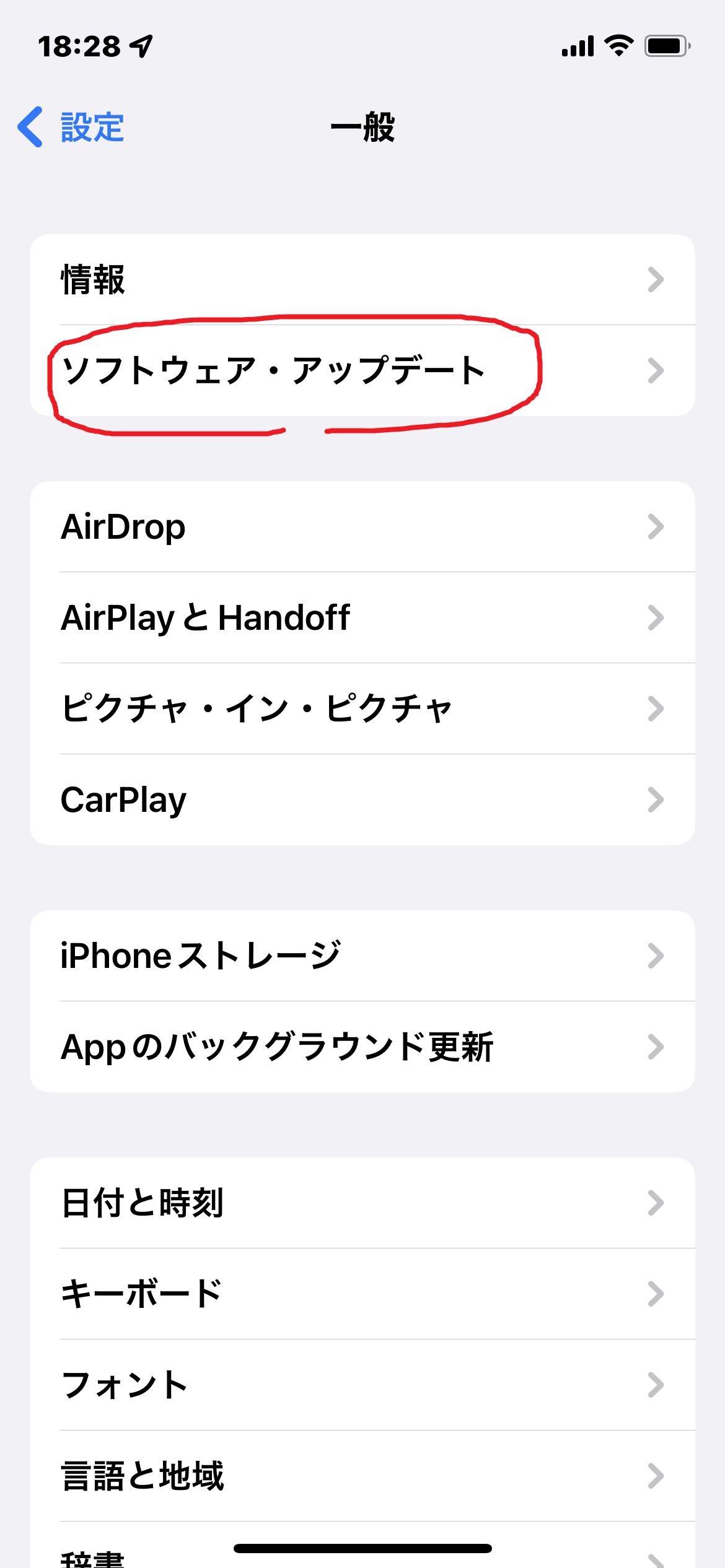725x1568 pixels.
Task: Open iPhoneストレージ
Action: pyautogui.click(x=362, y=956)
